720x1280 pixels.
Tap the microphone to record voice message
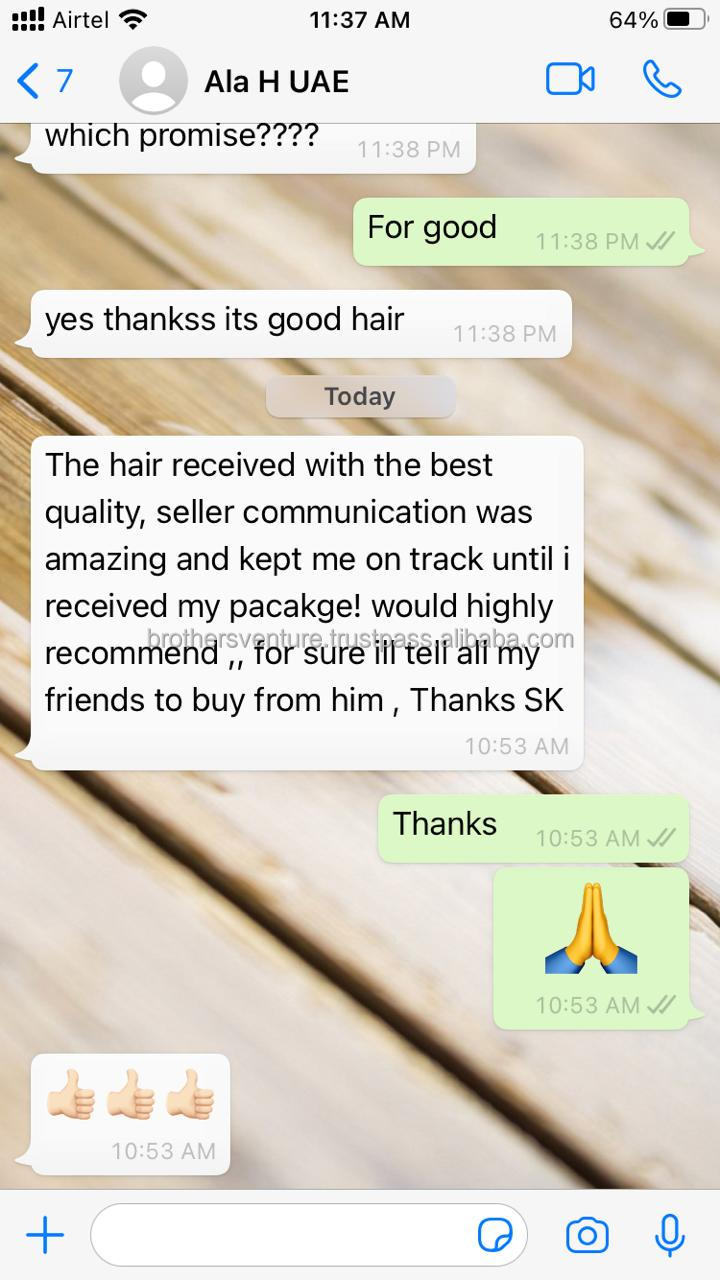(x=670, y=1236)
